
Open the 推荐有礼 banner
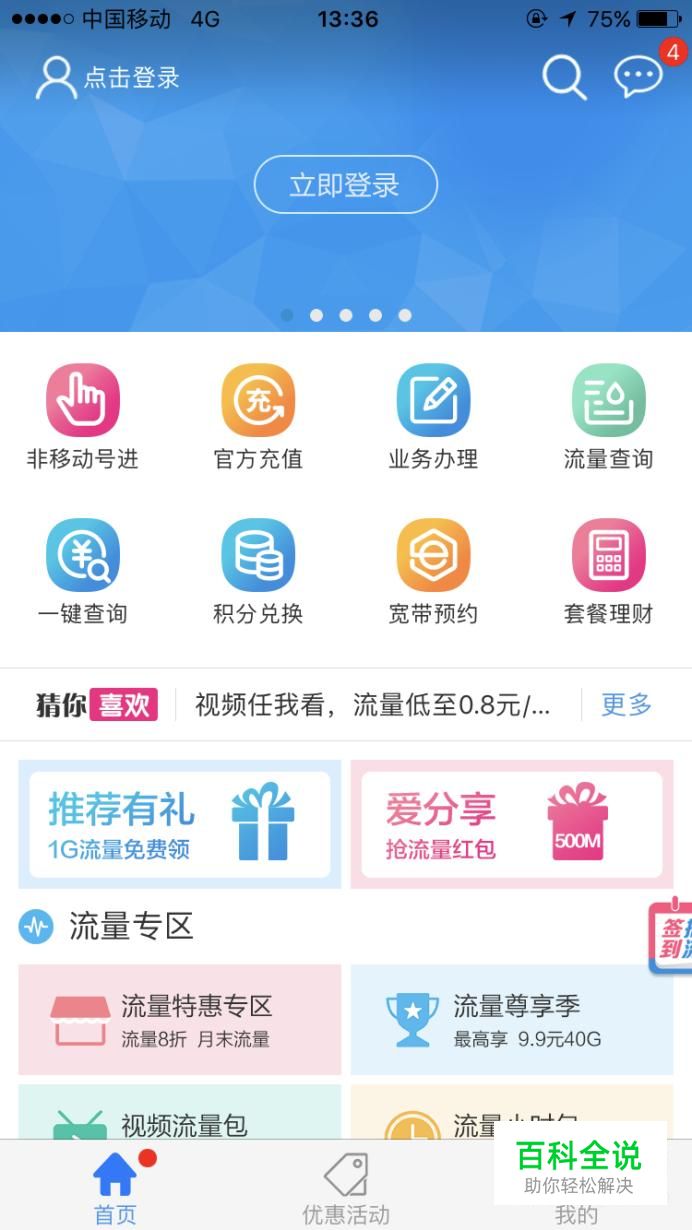(x=180, y=824)
